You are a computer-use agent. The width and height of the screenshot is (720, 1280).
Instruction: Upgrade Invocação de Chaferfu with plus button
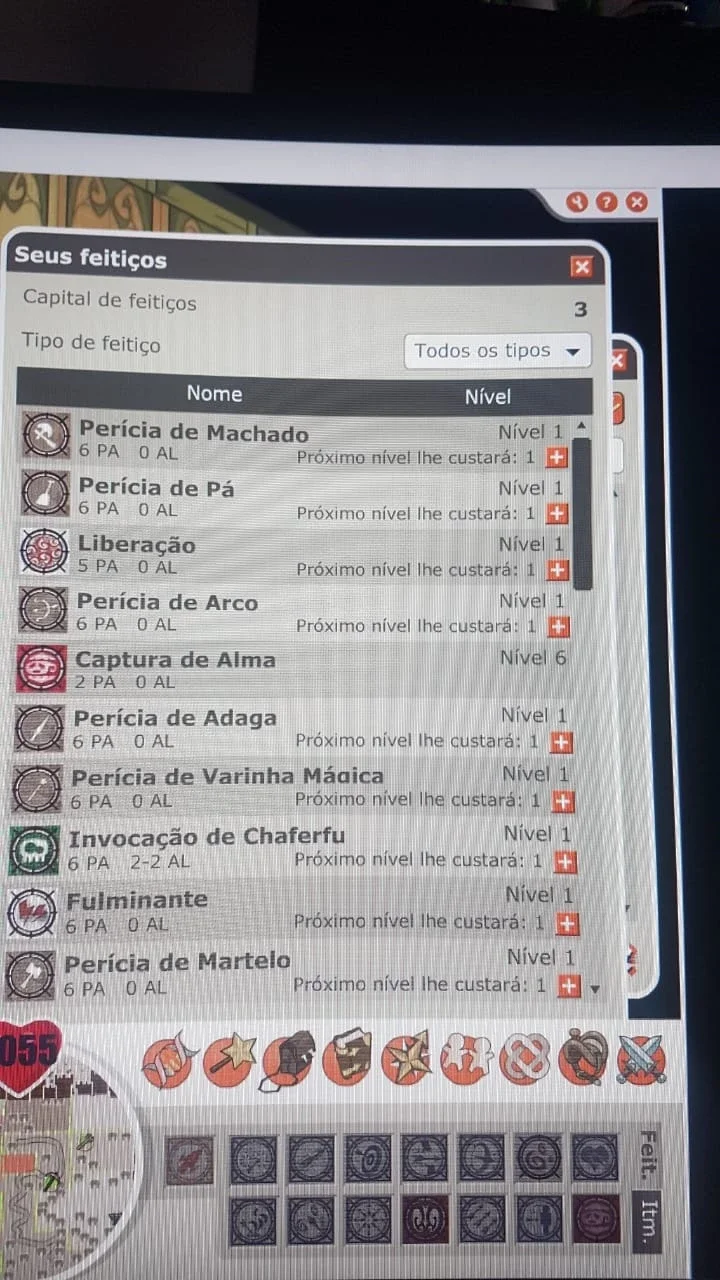coord(565,862)
